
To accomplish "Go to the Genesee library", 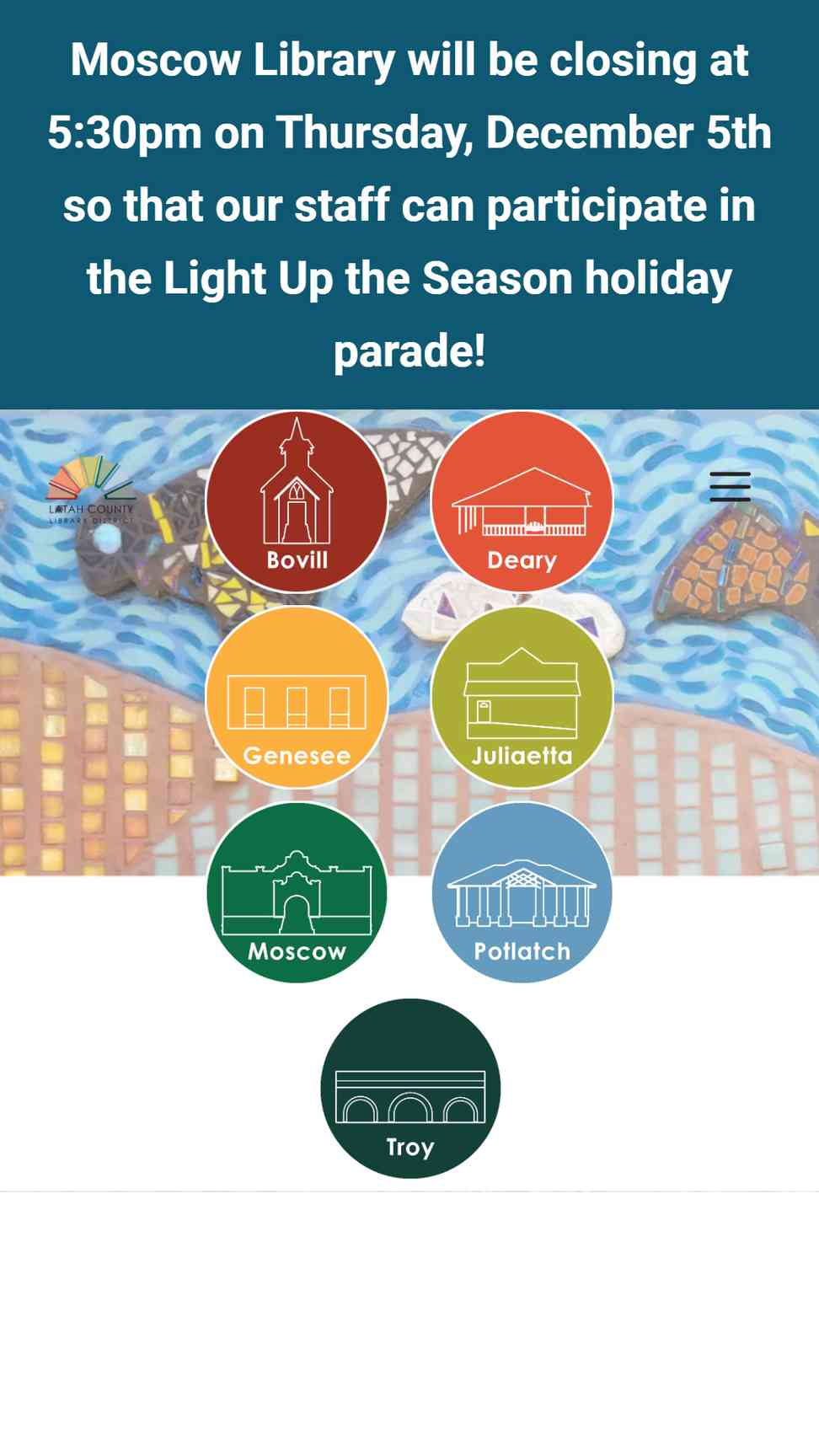I will [297, 697].
